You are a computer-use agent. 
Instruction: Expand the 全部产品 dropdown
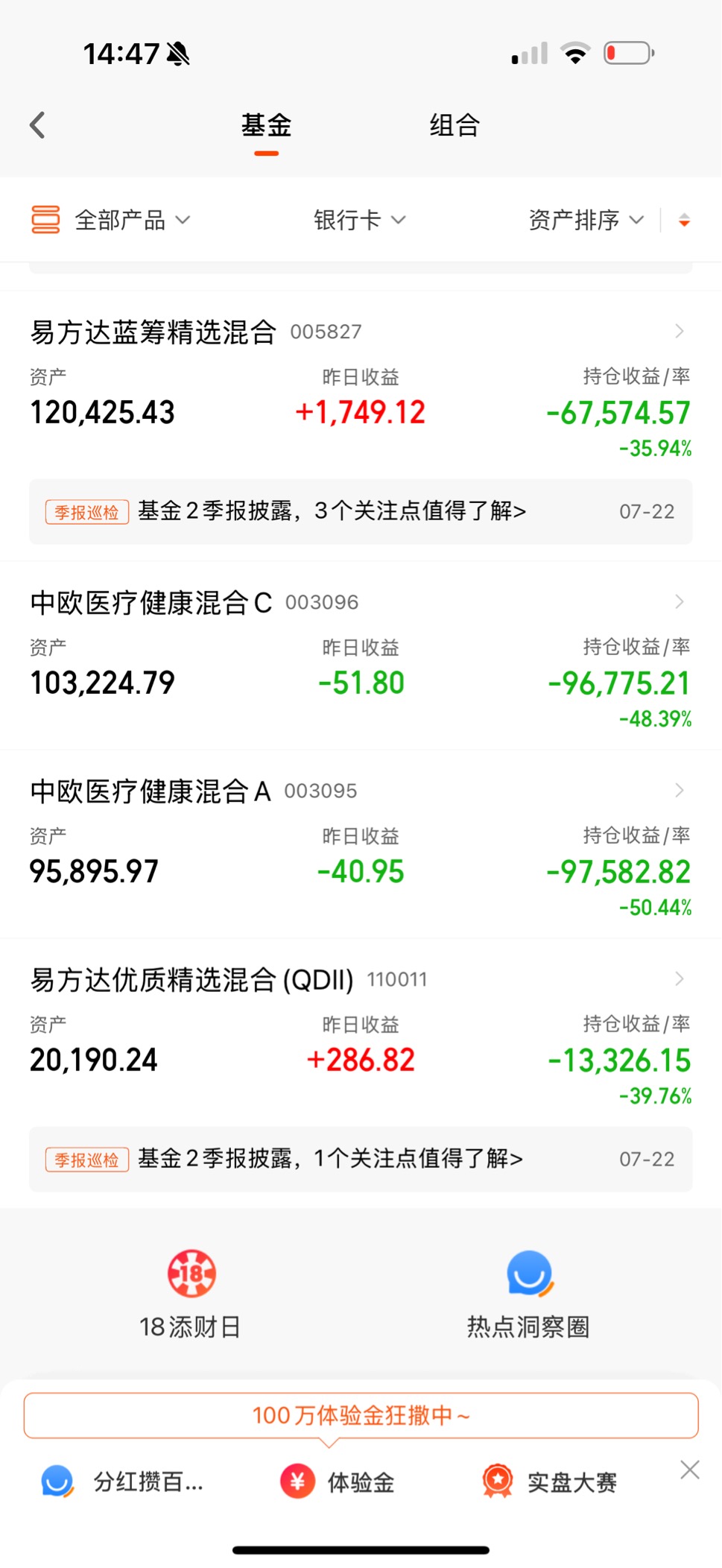(111, 220)
